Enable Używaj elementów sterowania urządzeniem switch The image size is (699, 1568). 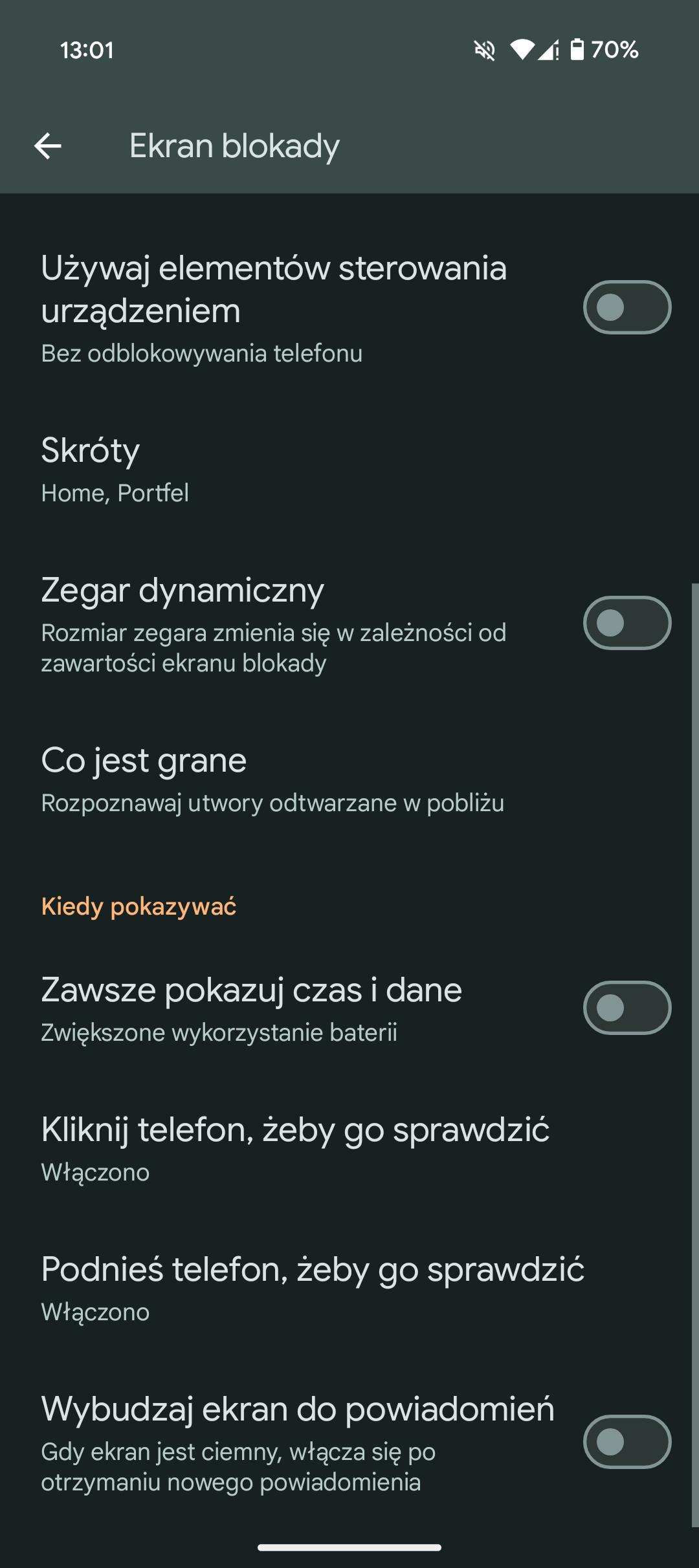pyautogui.click(x=627, y=307)
